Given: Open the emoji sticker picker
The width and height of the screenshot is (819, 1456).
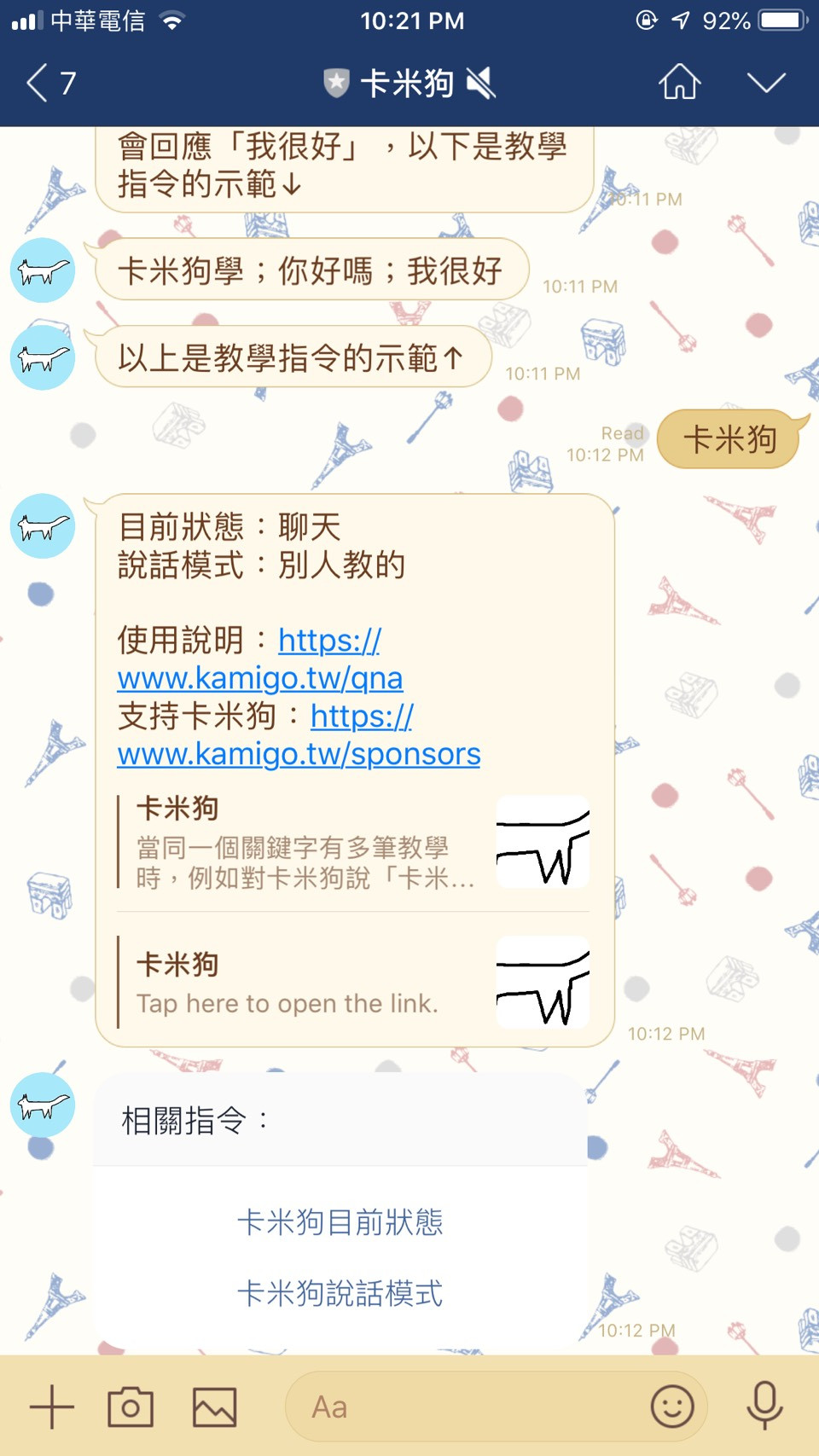Looking at the screenshot, I should click(672, 1407).
